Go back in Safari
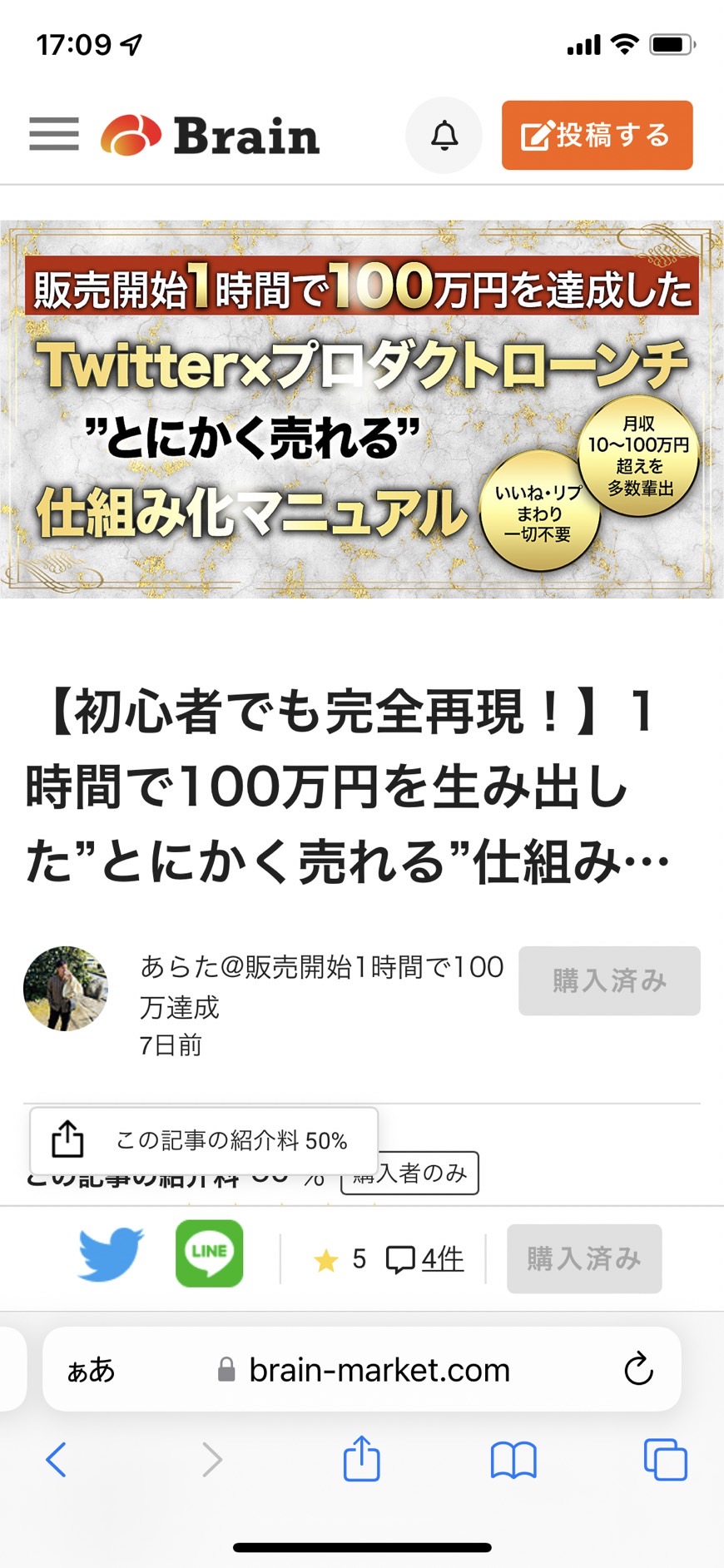The image size is (724, 1568). (56, 1459)
